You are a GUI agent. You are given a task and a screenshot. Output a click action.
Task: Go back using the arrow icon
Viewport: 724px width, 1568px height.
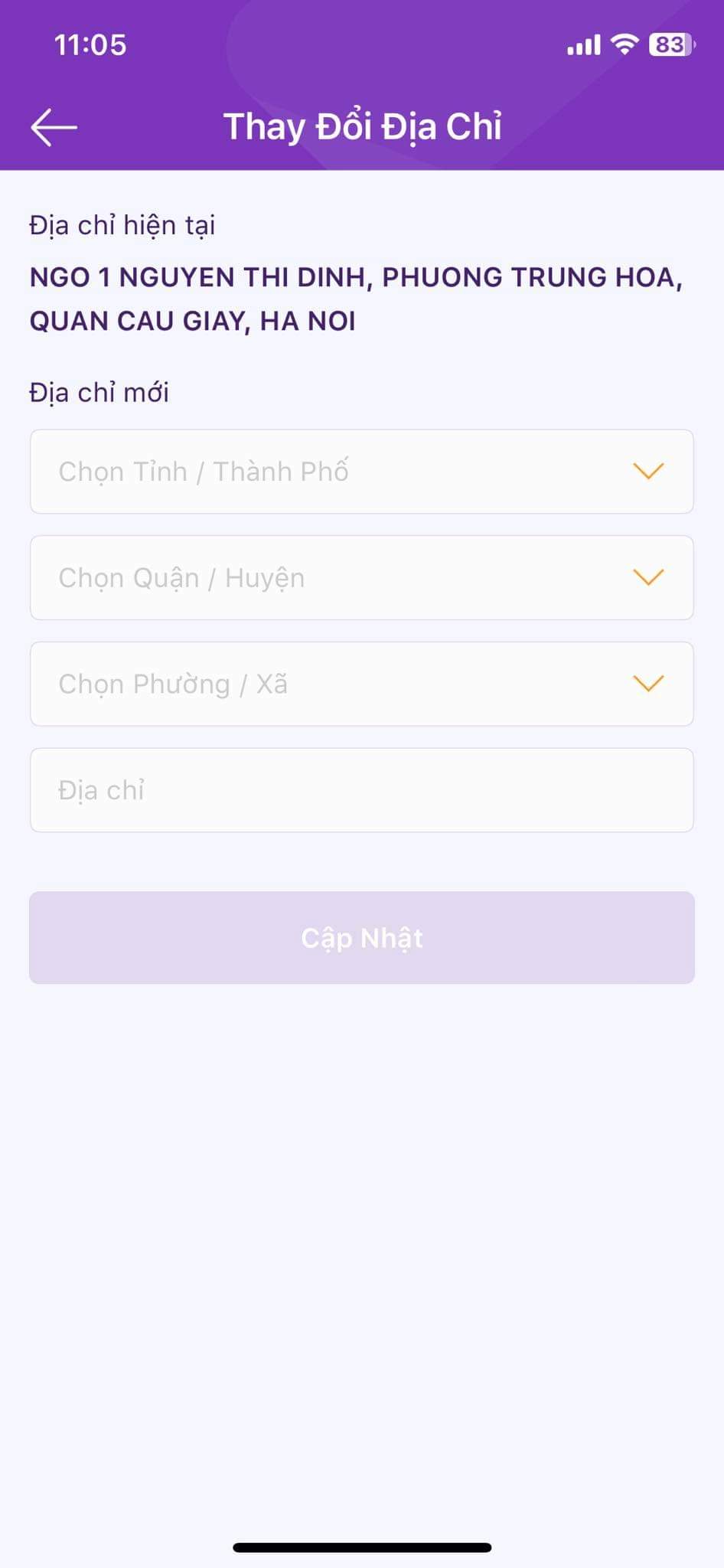(x=54, y=127)
